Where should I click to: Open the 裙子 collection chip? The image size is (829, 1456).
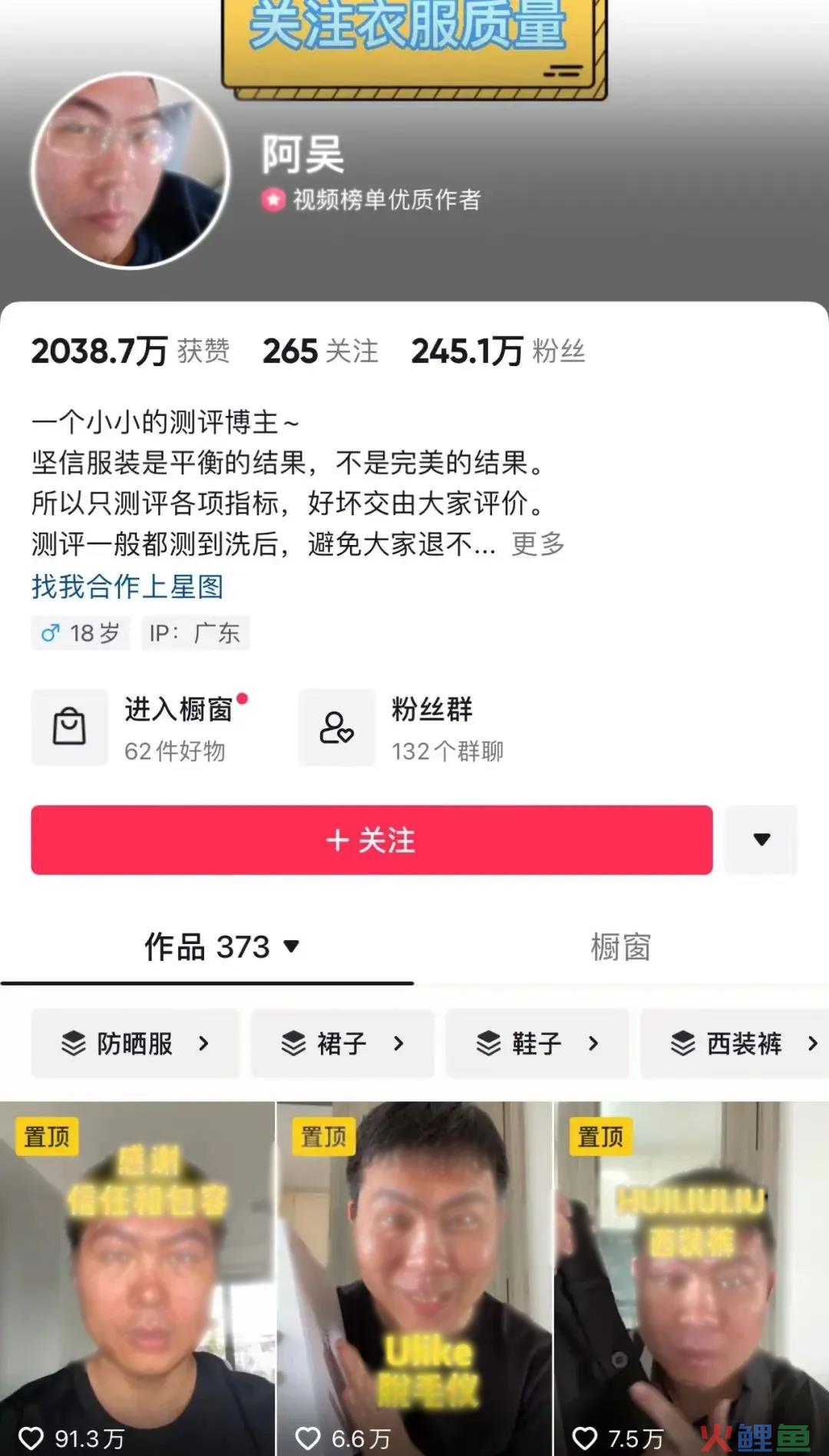click(342, 1044)
